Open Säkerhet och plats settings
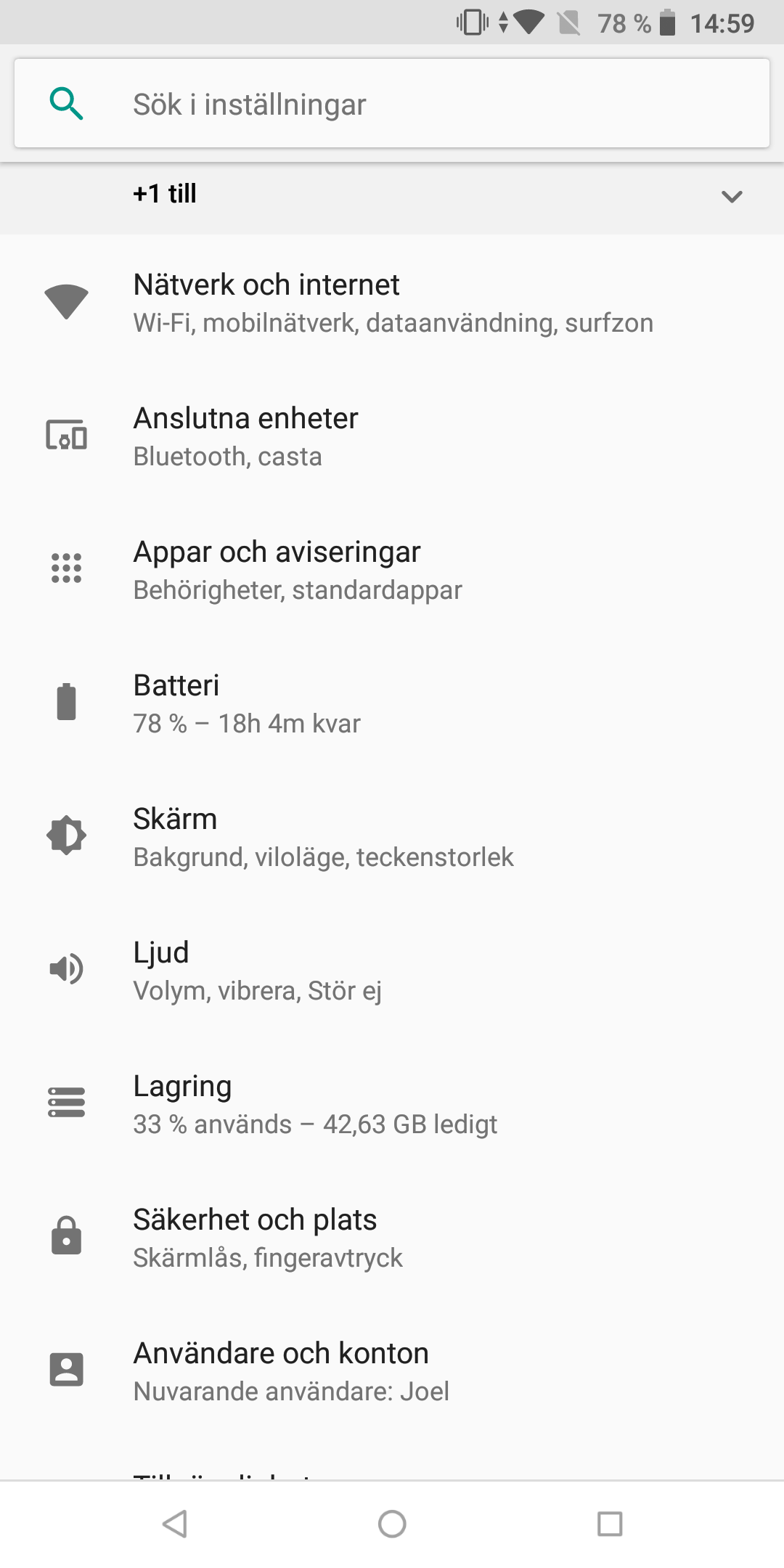This screenshot has height=1568, width=784. [392, 1237]
